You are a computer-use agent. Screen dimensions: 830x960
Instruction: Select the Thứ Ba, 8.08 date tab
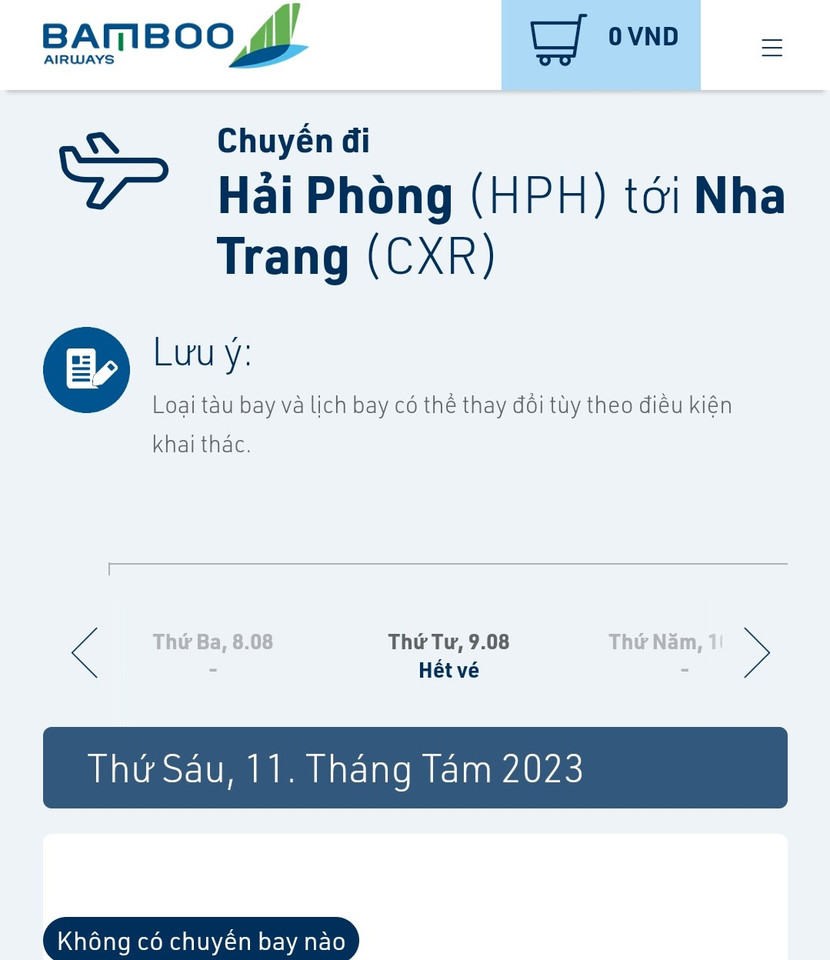point(212,652)
